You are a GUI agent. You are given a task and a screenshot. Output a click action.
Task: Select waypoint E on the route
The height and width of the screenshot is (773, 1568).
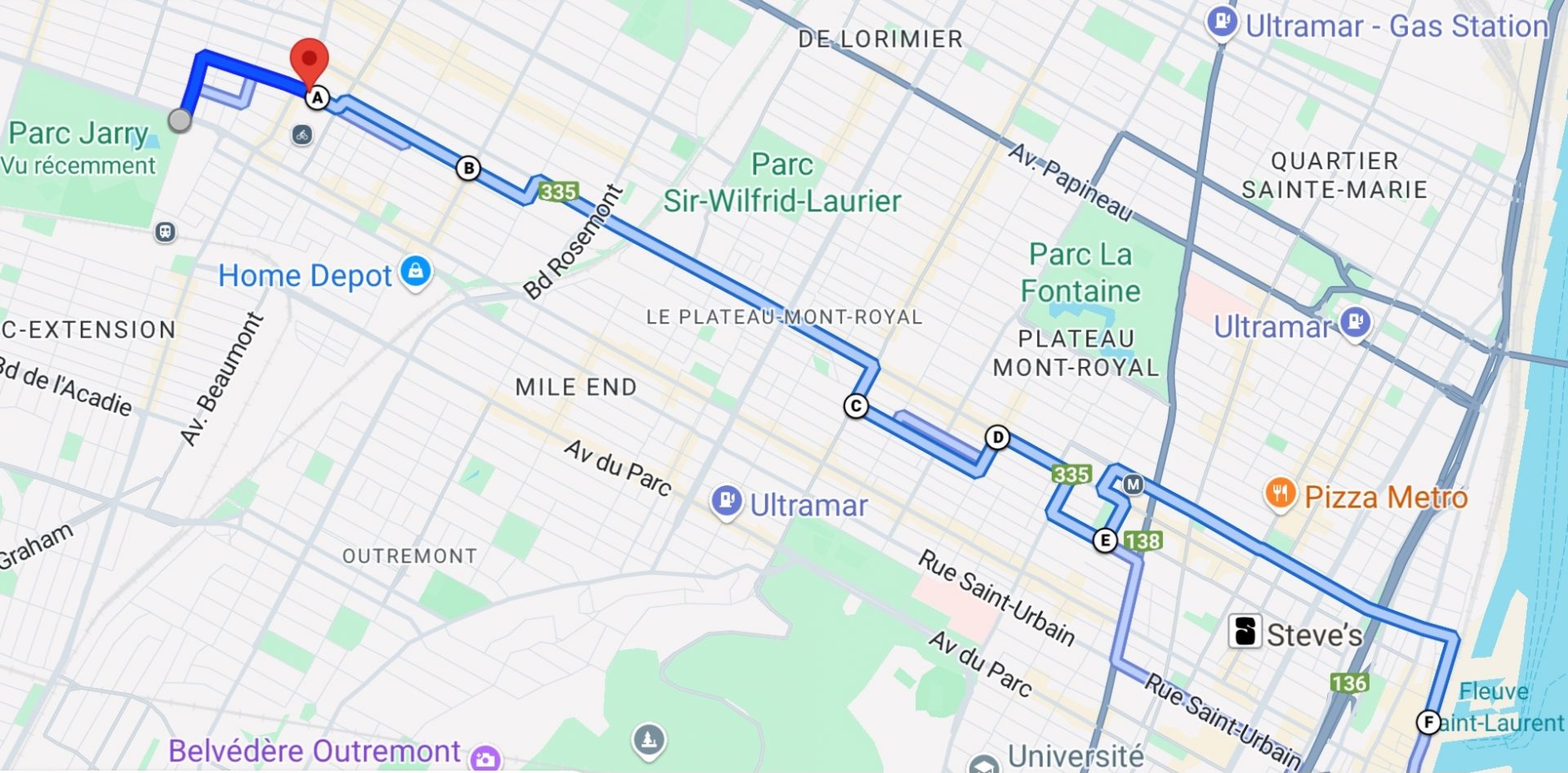[1104, 540]
